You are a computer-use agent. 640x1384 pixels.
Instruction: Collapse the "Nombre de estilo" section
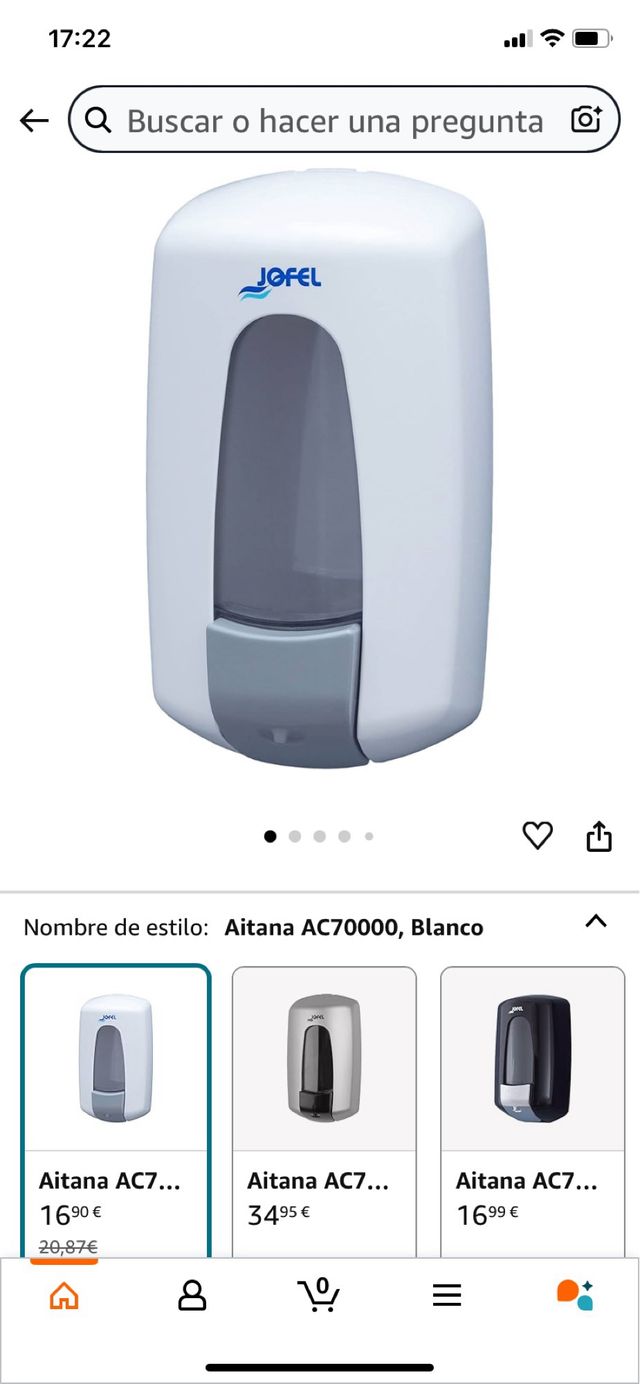click(596, 922)
